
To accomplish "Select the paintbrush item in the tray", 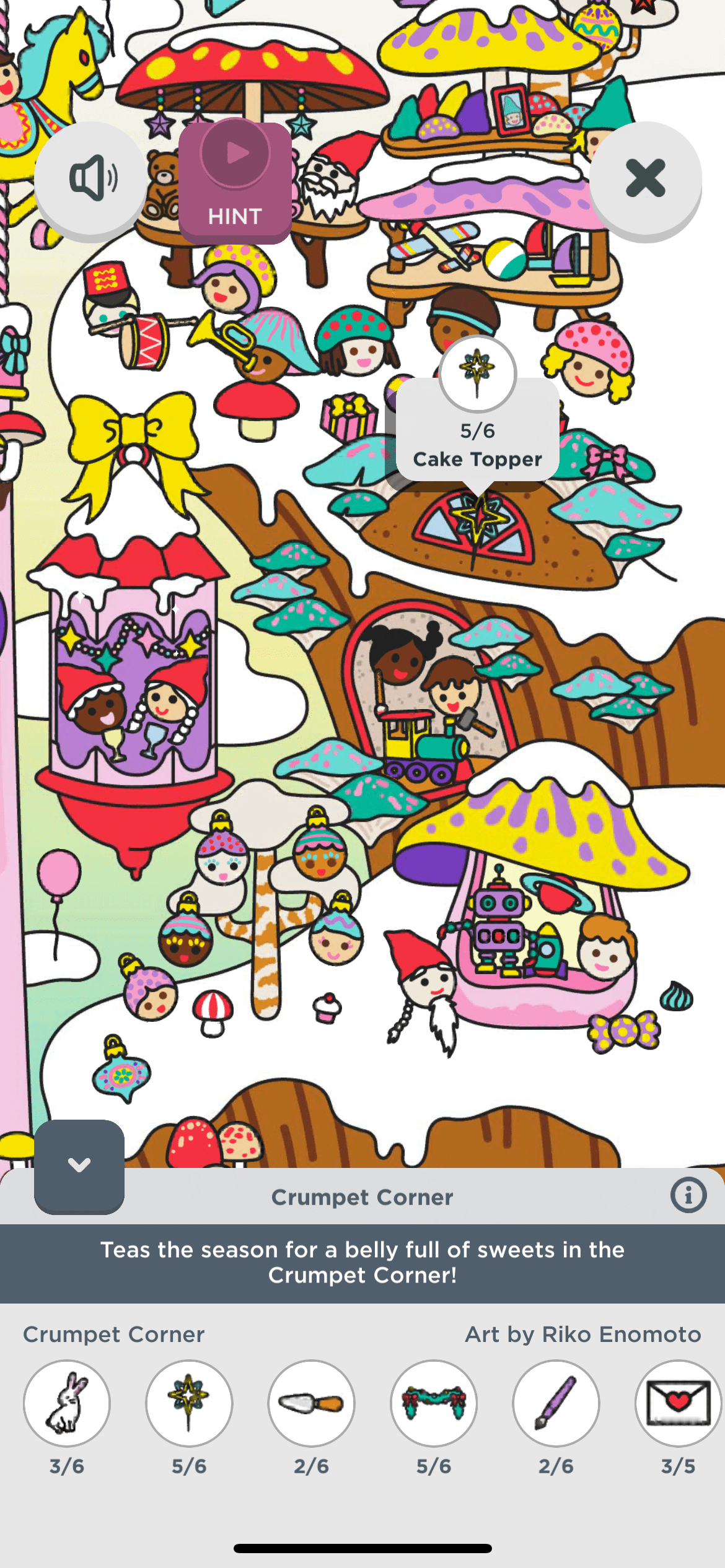I will pyautogui.click(x=556, y=1403).
